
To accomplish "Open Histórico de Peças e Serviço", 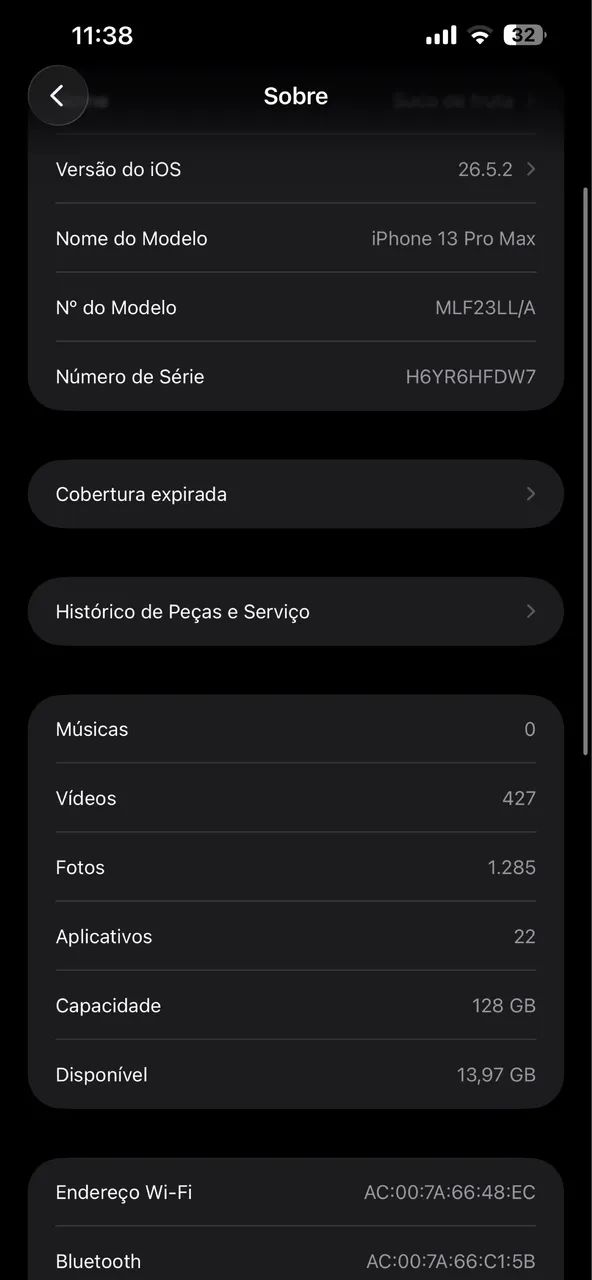I will 296,611.
